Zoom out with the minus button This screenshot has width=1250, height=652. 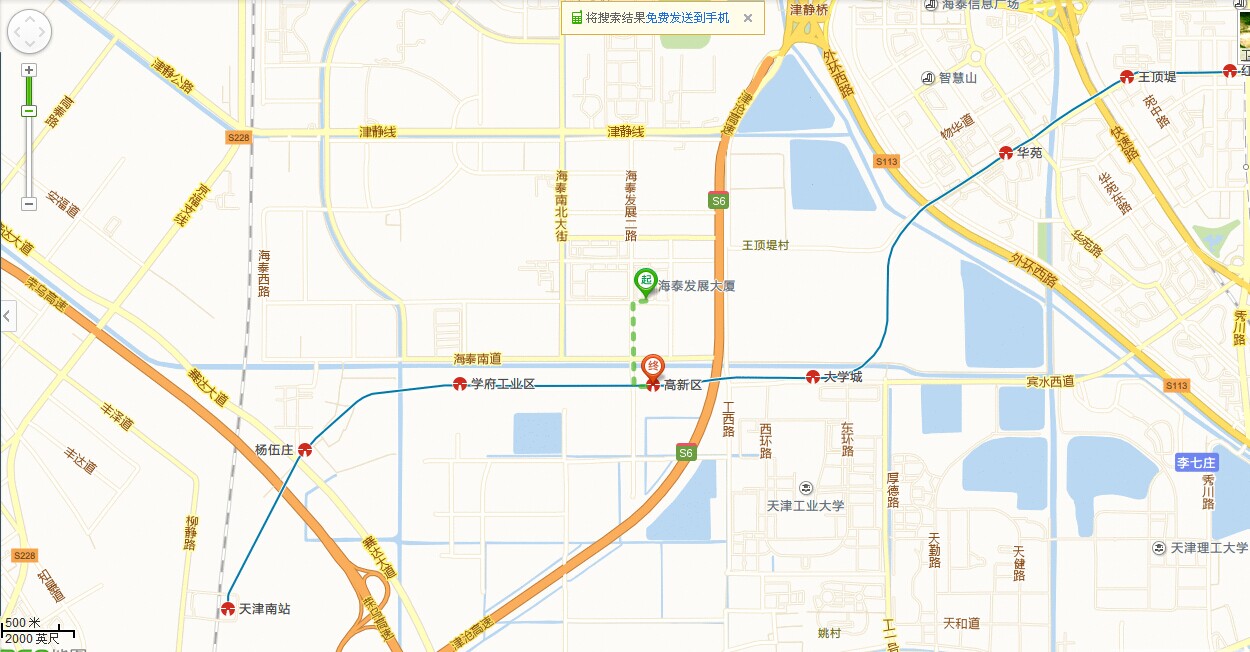(x=29, y=203)
